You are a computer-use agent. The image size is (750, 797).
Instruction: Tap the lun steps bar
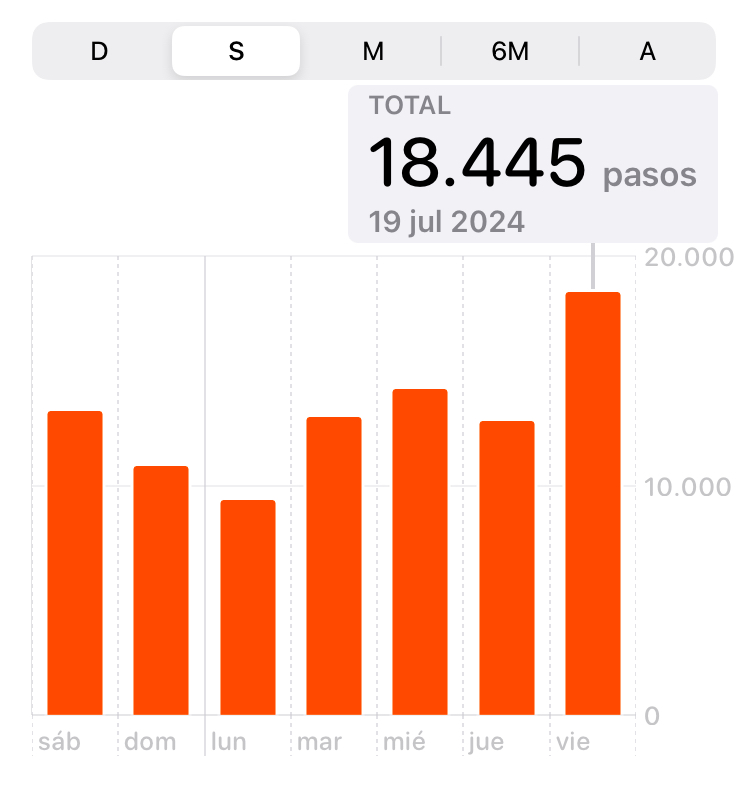(248, 607)
